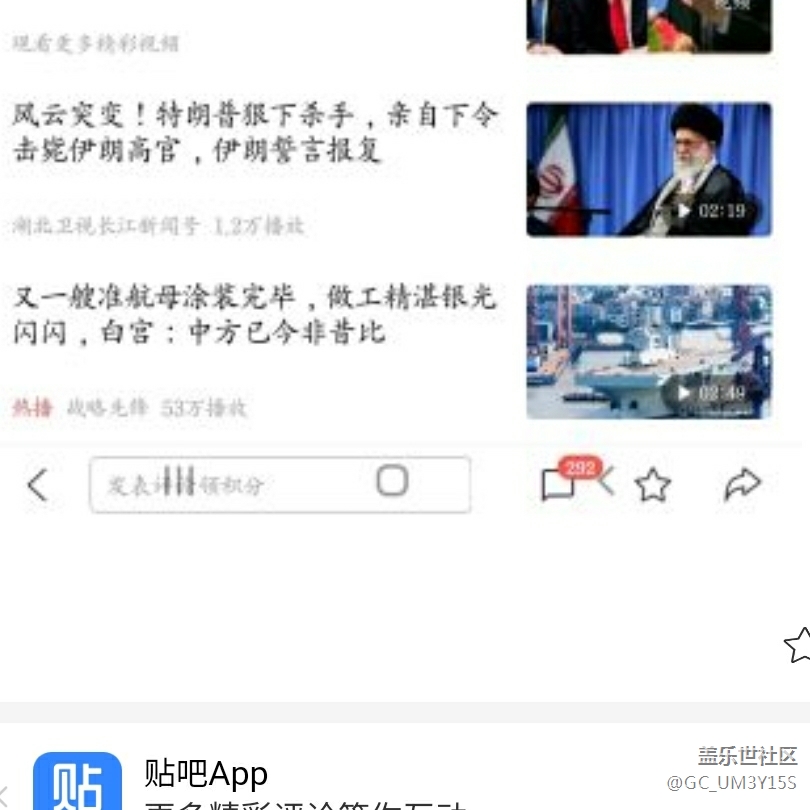Screen dimensions: 810x810
Task: Go back with the toolbar arrow
Action: tap(37, 485)
